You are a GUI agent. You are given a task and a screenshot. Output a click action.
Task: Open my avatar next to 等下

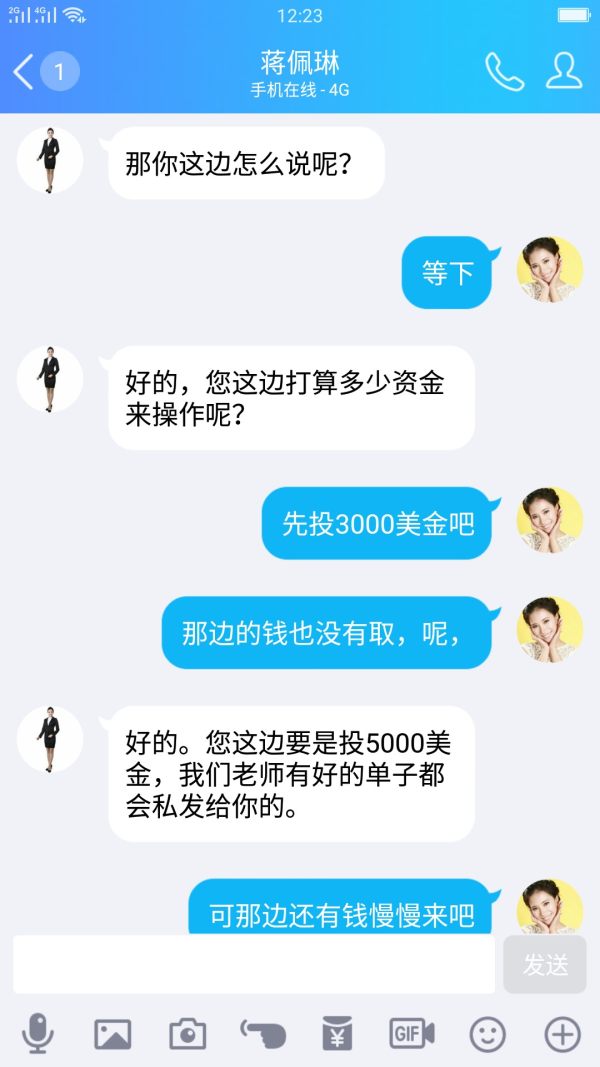click(549, 270)
